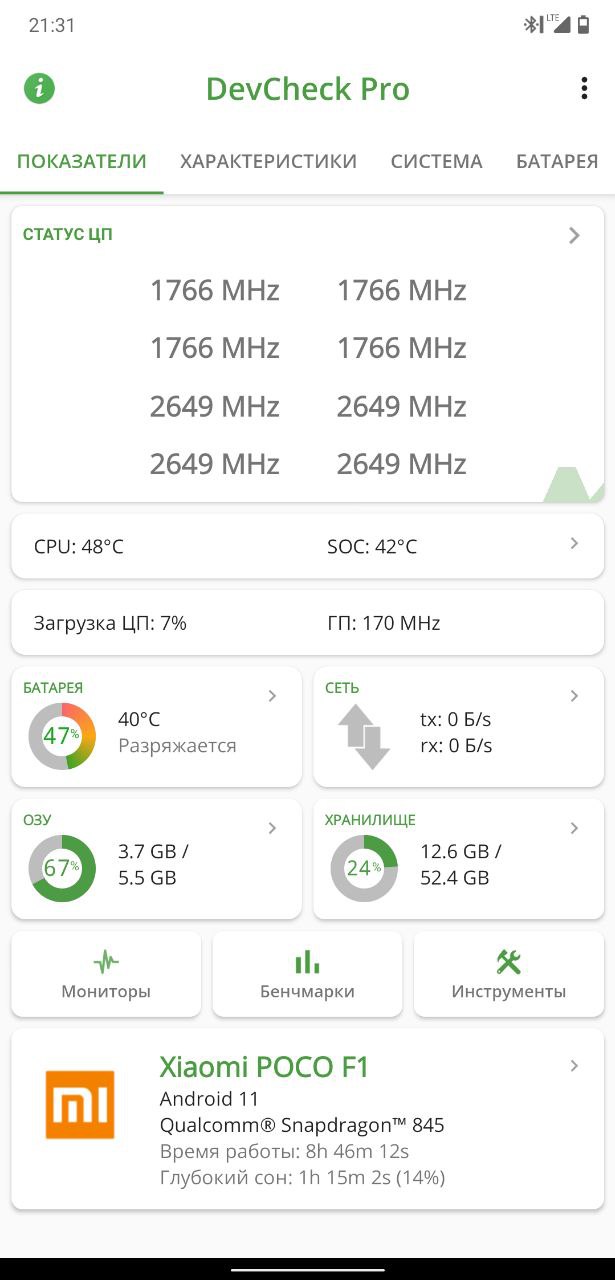The width and height of the screenshot is (615, 1280).
Task: Open the Батарея 47% card
Action: 156,726
